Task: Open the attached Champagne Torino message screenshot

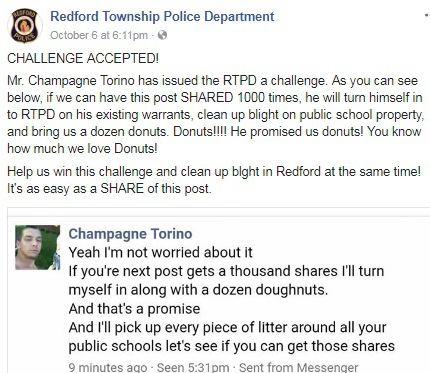Action: tap(219, 290)
